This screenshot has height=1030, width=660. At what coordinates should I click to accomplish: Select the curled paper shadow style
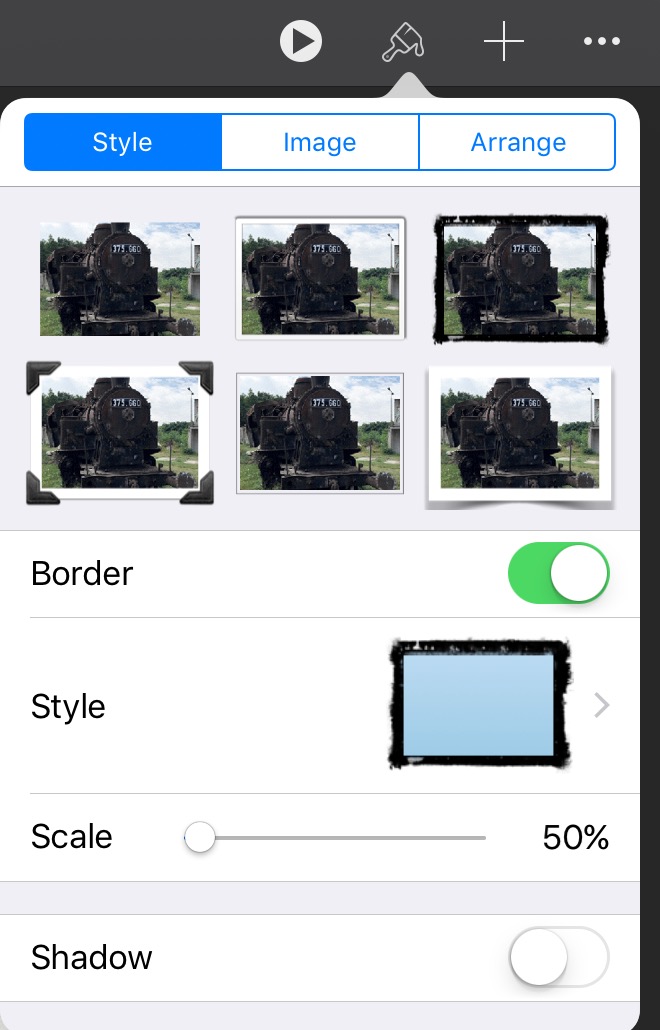pos(520,434)
